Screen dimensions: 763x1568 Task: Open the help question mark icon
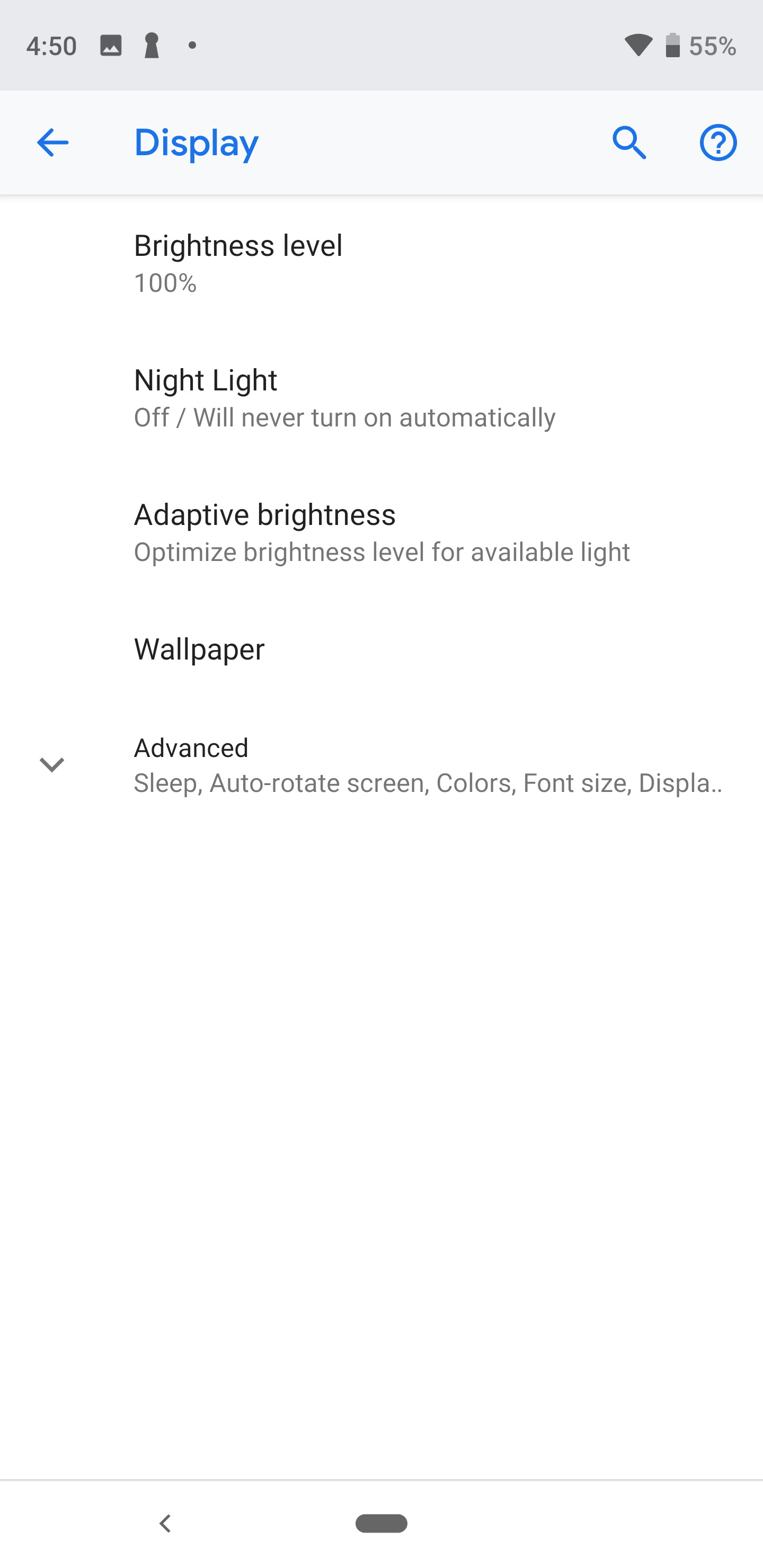(x=718, y=143)
